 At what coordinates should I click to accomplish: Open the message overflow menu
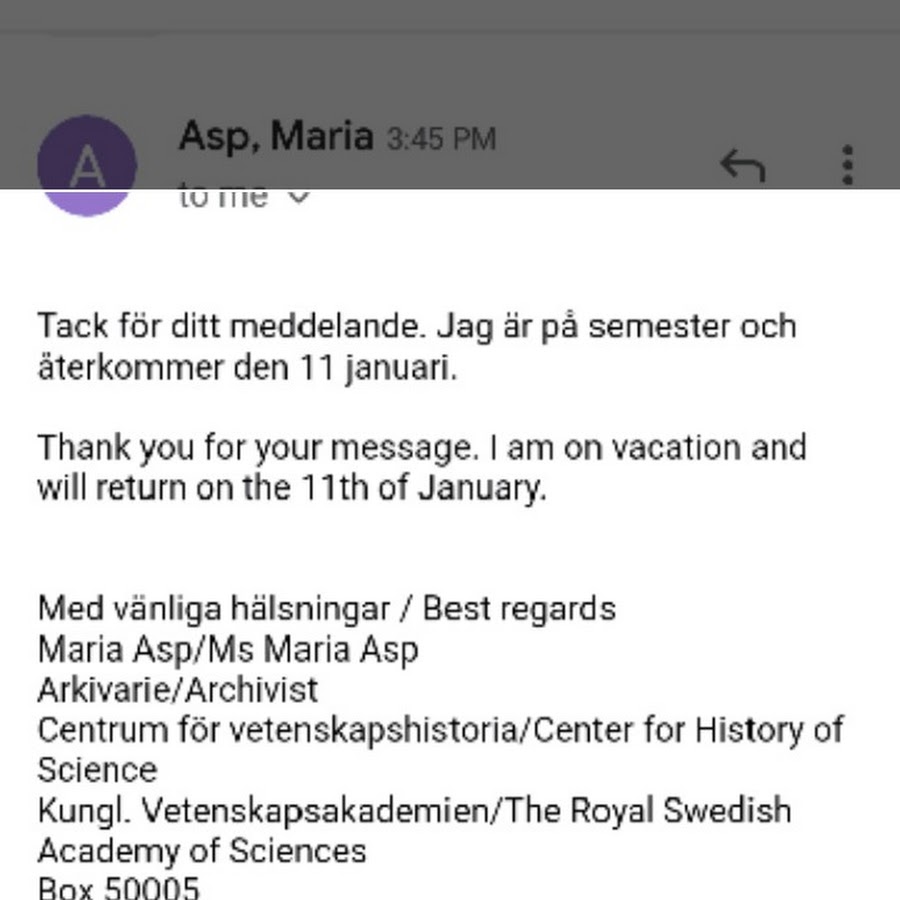(x=847, y=166)
